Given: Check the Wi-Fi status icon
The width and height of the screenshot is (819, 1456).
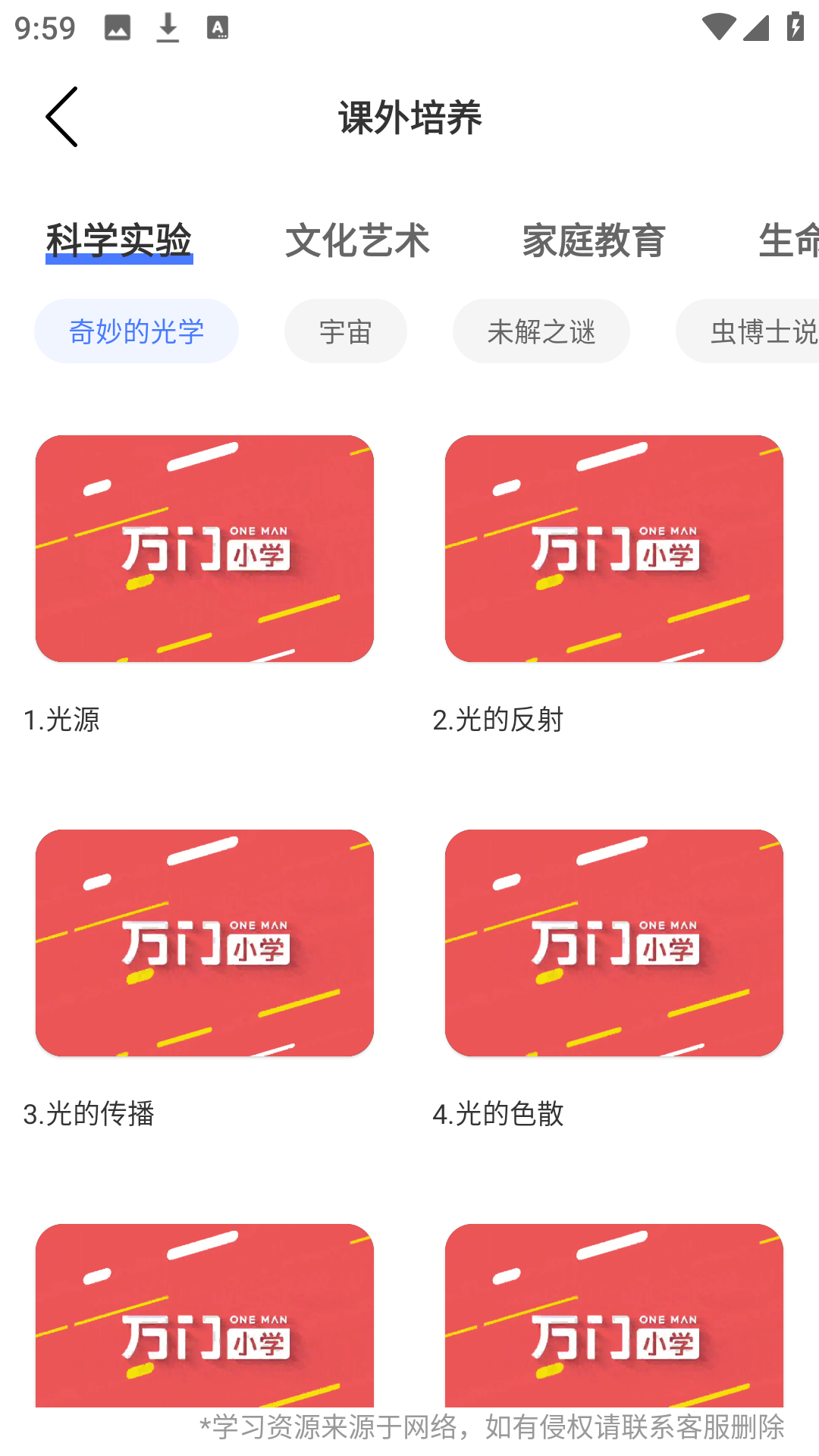Looking at the screenshot, I should pyautogui.click(x=719, y=25).
